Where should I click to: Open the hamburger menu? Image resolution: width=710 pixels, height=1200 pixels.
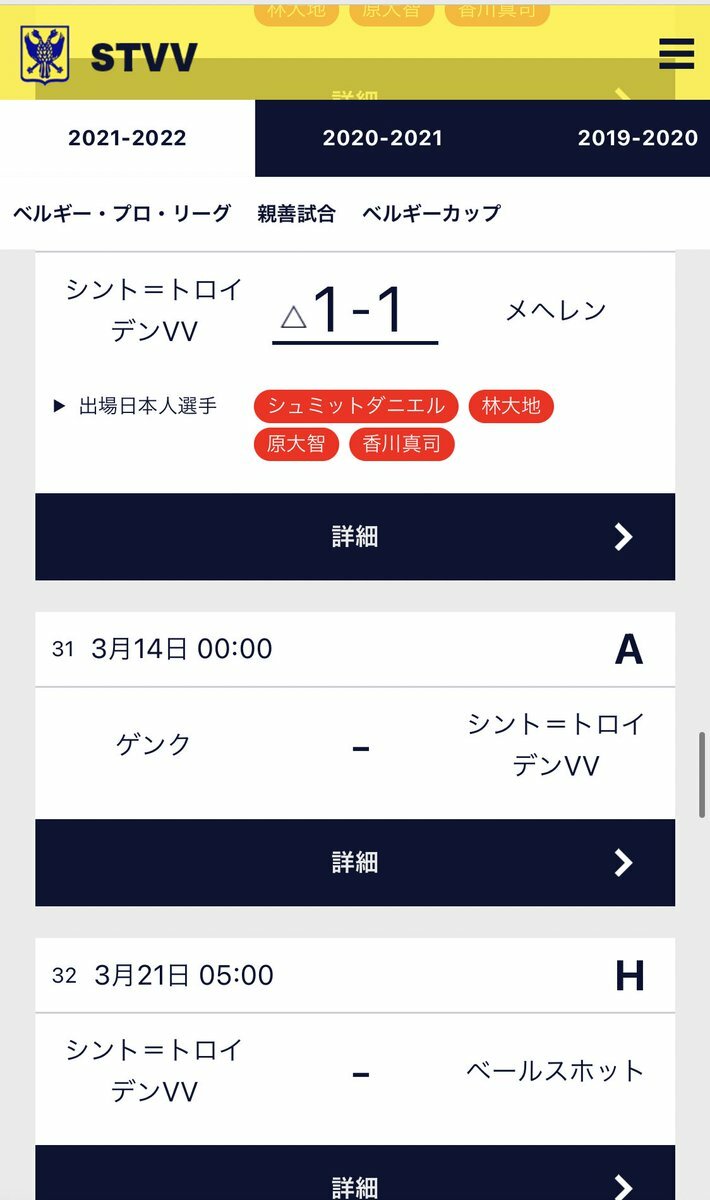[676, 53]
